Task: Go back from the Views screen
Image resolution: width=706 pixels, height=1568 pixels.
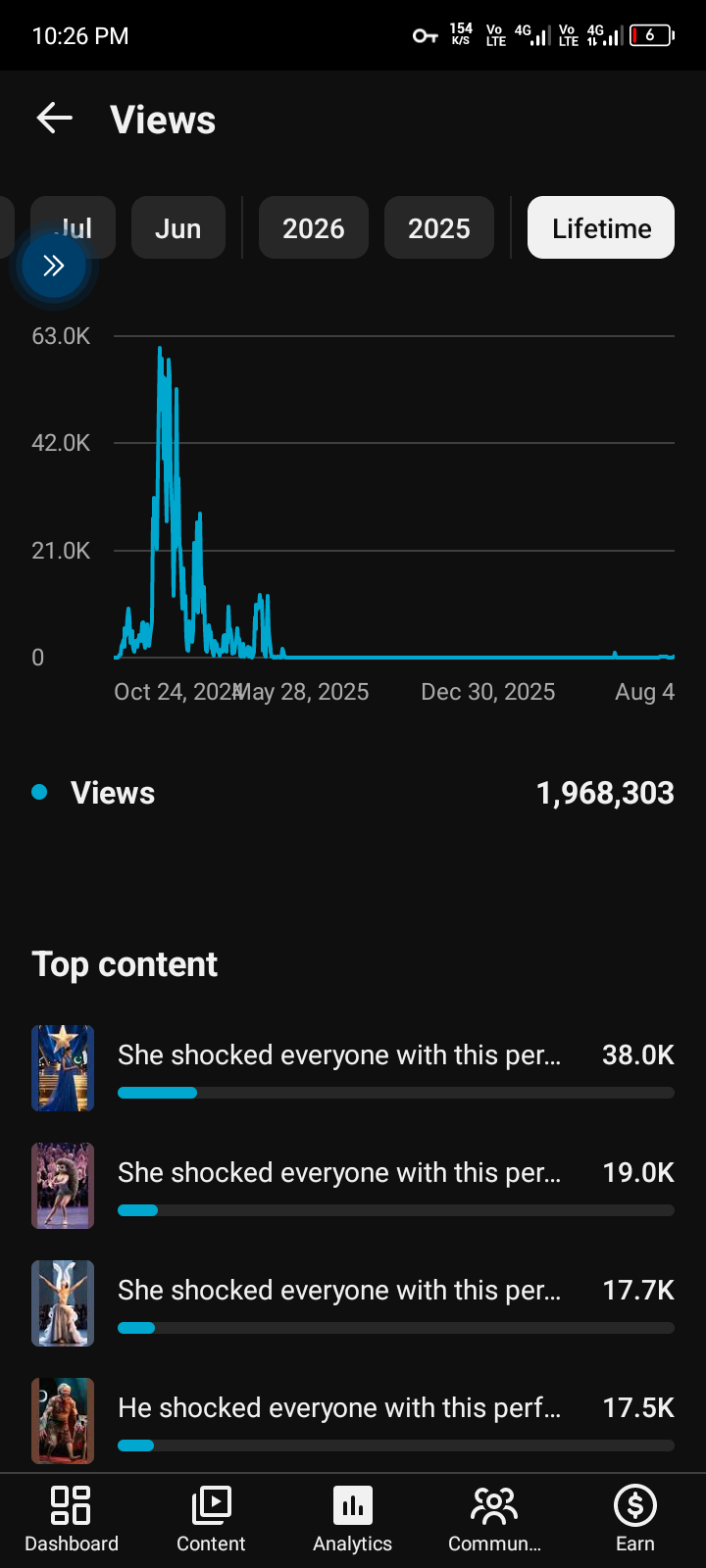Action: (x=55, y=119)
